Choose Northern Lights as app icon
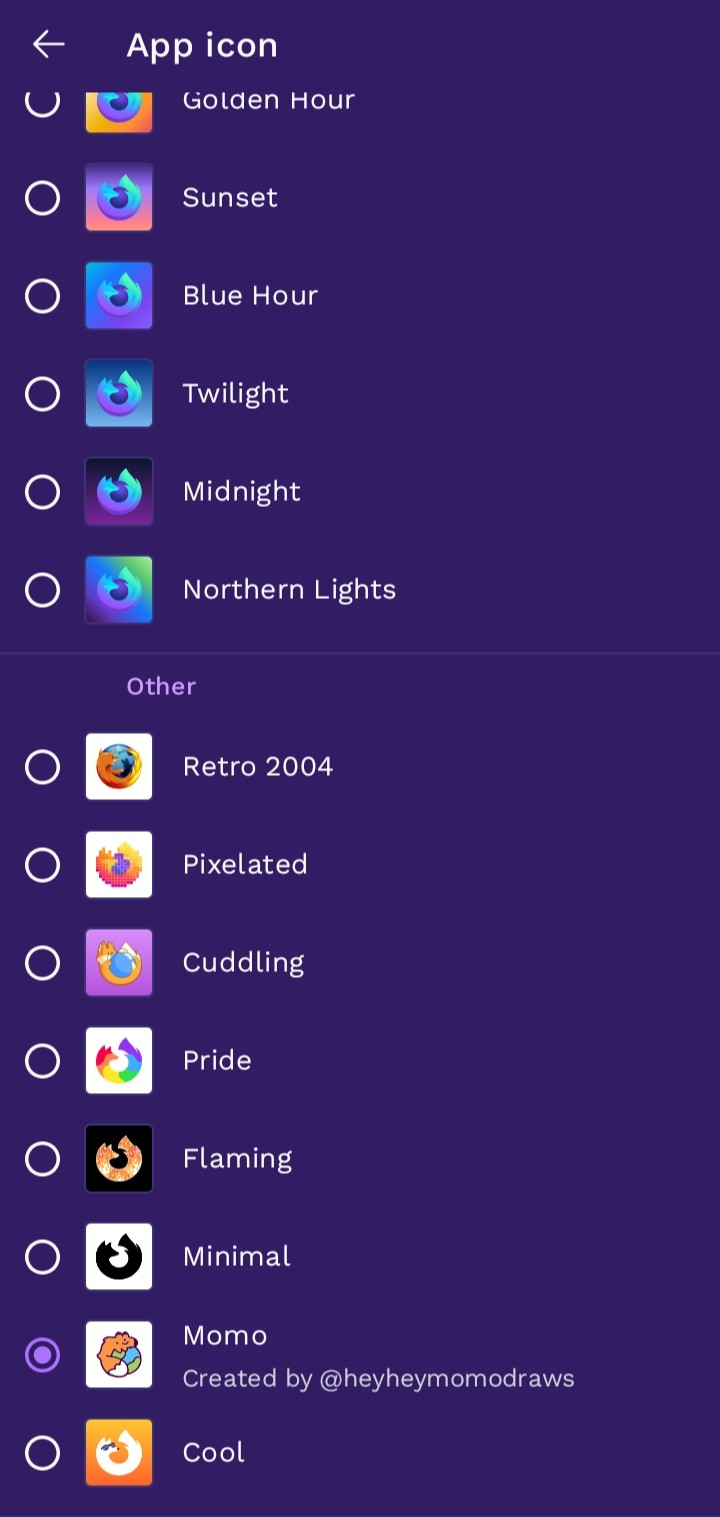 [42, 590]
